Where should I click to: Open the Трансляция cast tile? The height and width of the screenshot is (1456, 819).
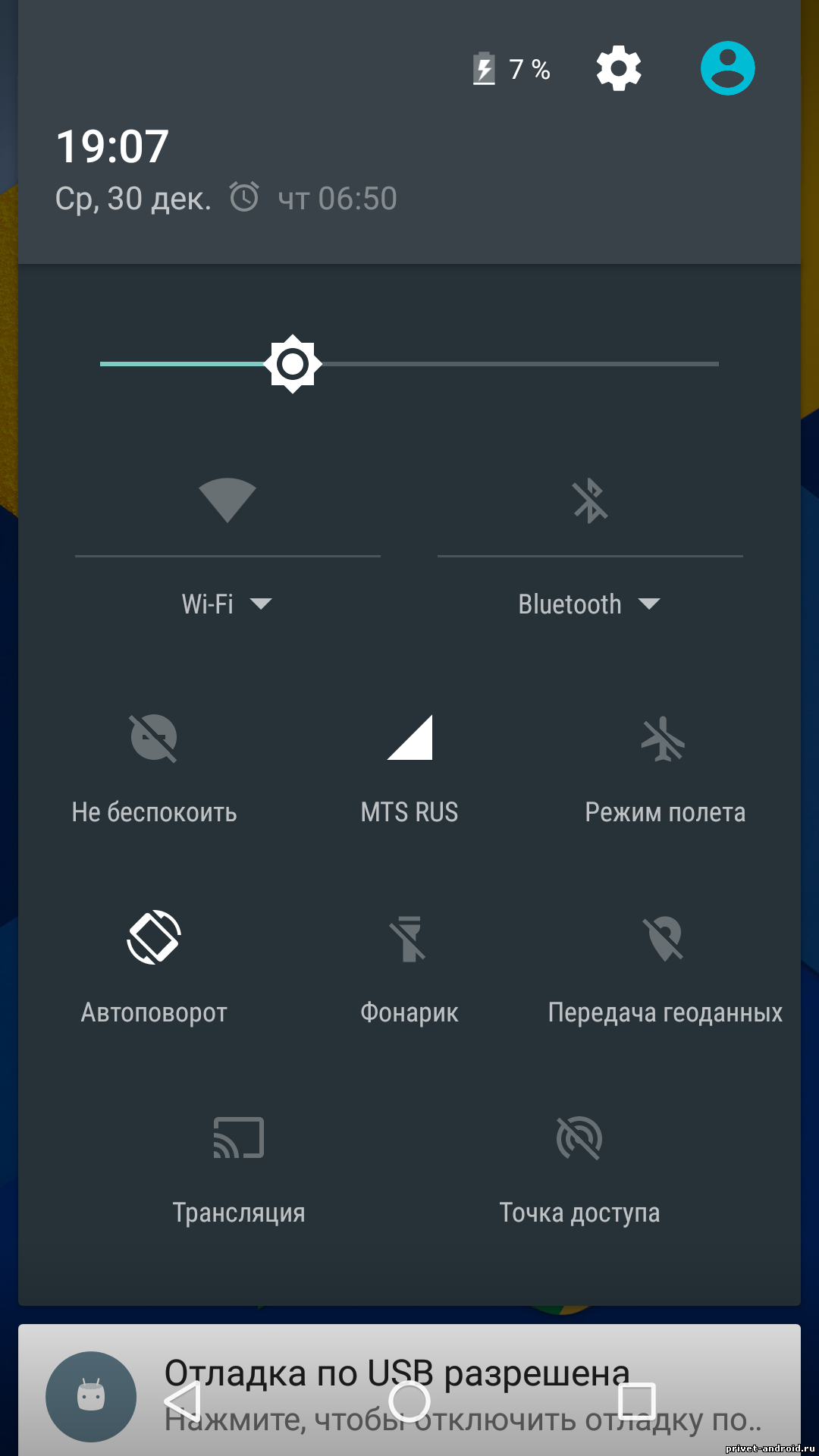click(x=239, y=1137)
